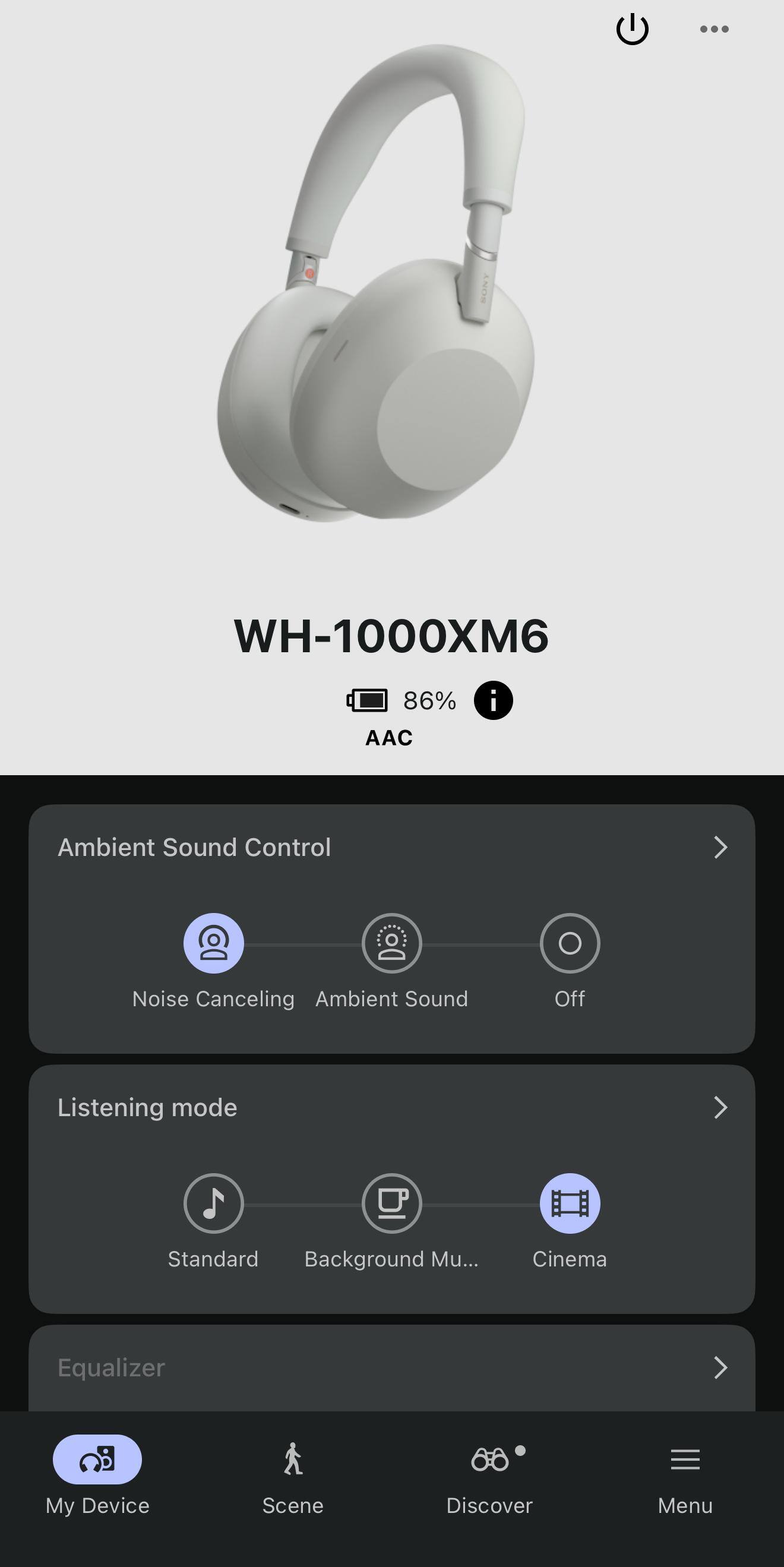The image size is (784, 1567).
Task: Open Listening mode details
Action: click(x=720, y=1107)
